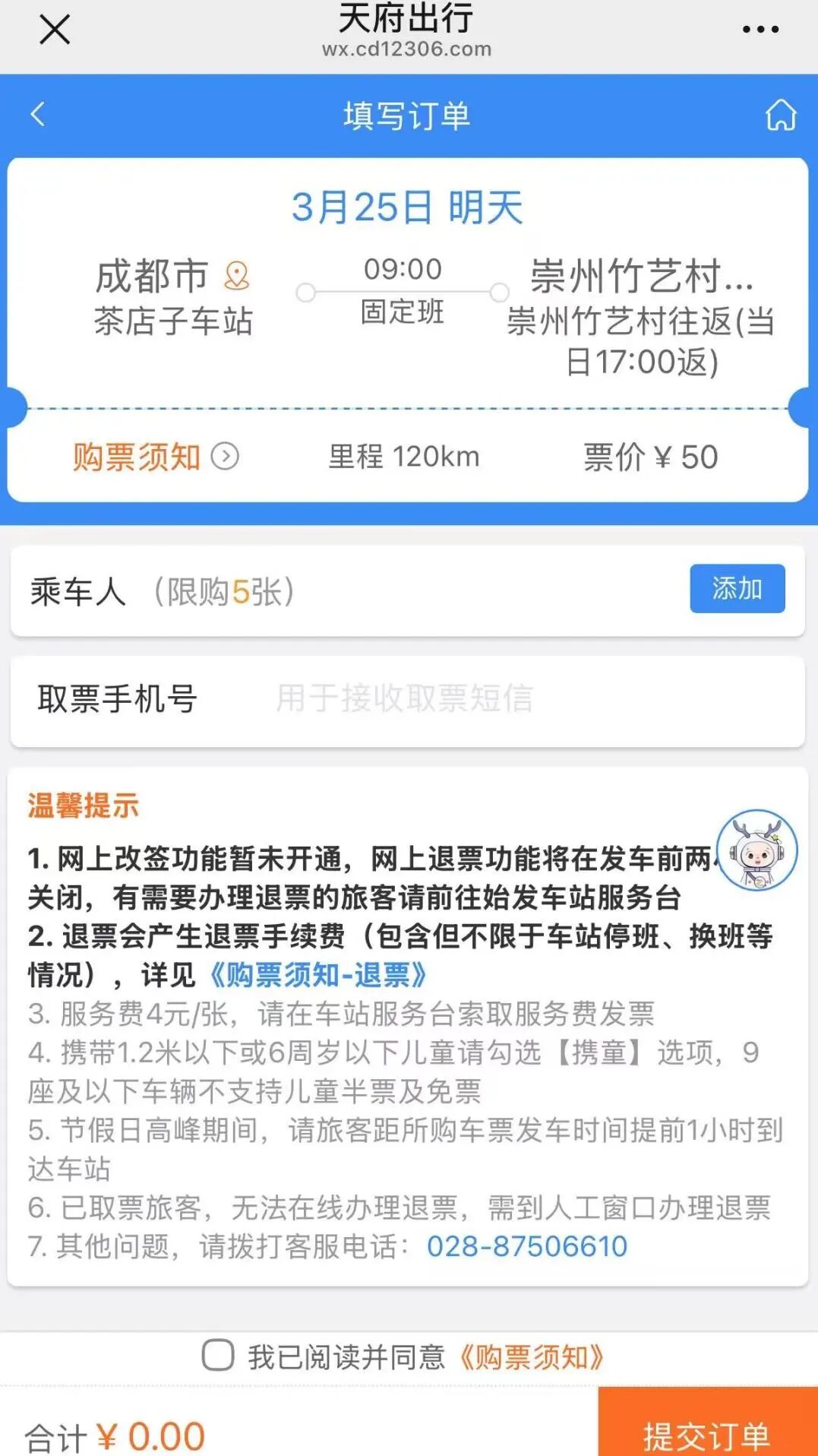Viewport: 818px width, 1456px height.
Task: Close the 天府出行 web page
Action: [54, 30]
